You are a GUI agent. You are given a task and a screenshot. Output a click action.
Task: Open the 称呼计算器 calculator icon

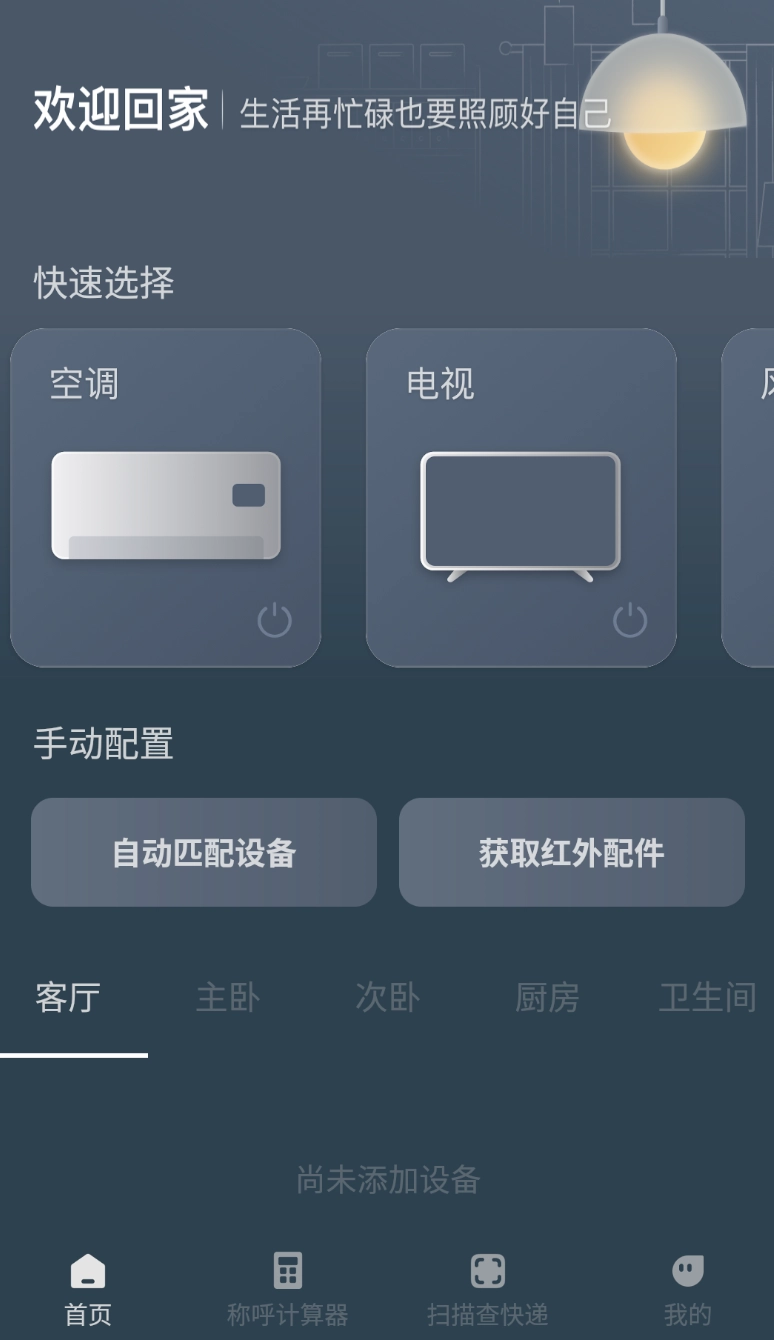point(287,1269)
